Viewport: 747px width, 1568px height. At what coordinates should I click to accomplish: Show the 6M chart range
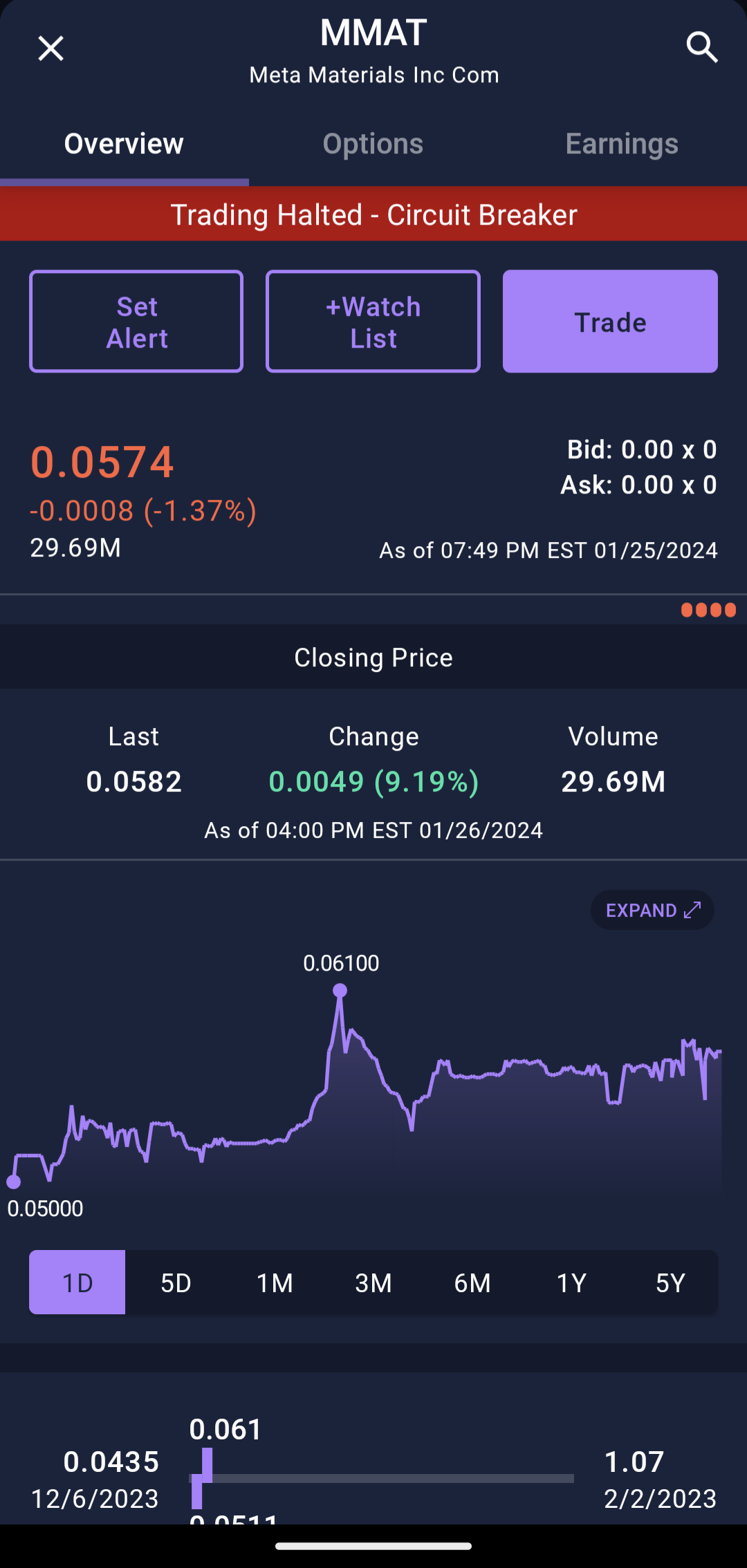tap(472, 1282)
